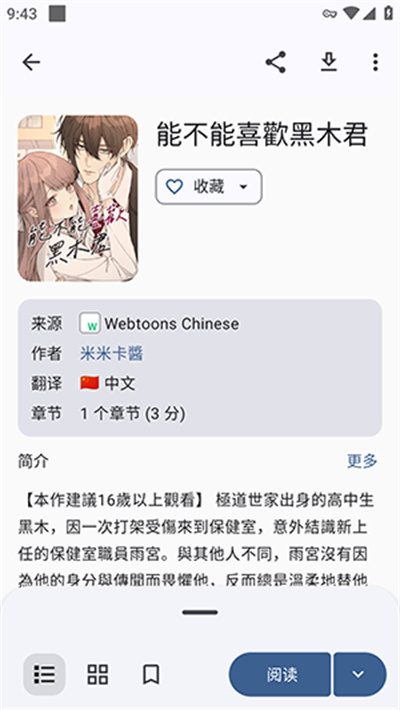The image size is (400, 710).
Task: Open the bookmarks tab
Action: (151, 674)
